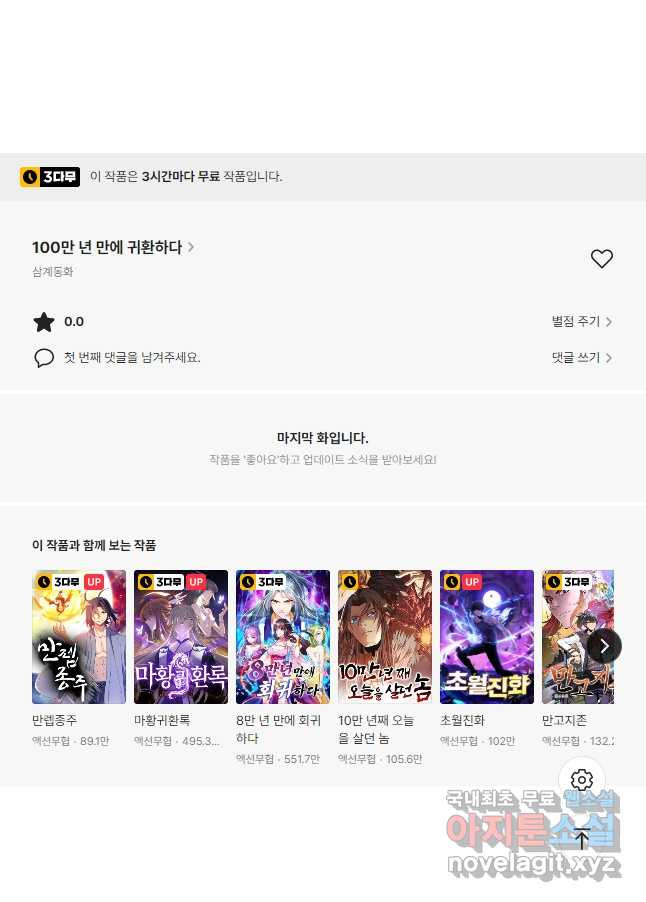Show next recommended works with the arrow
The image size is (646, 902).
pos(604,646)
